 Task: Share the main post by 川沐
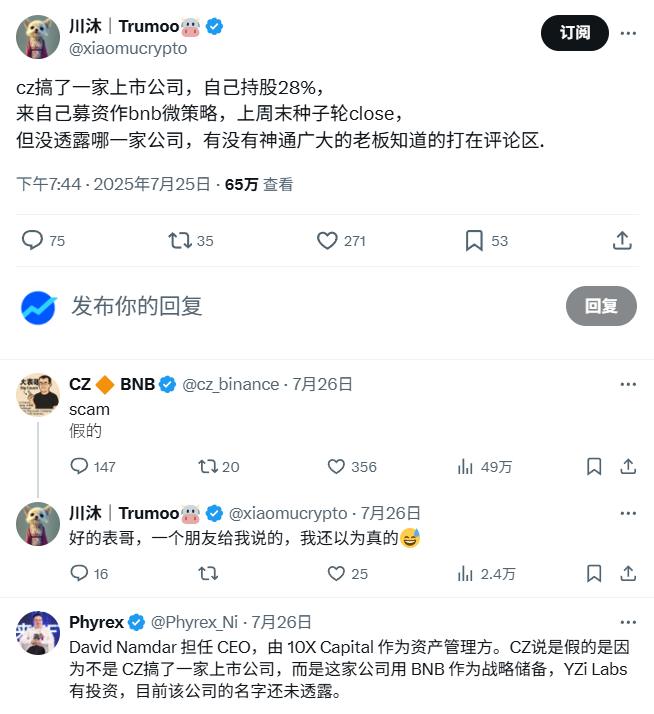pos(621,240)
